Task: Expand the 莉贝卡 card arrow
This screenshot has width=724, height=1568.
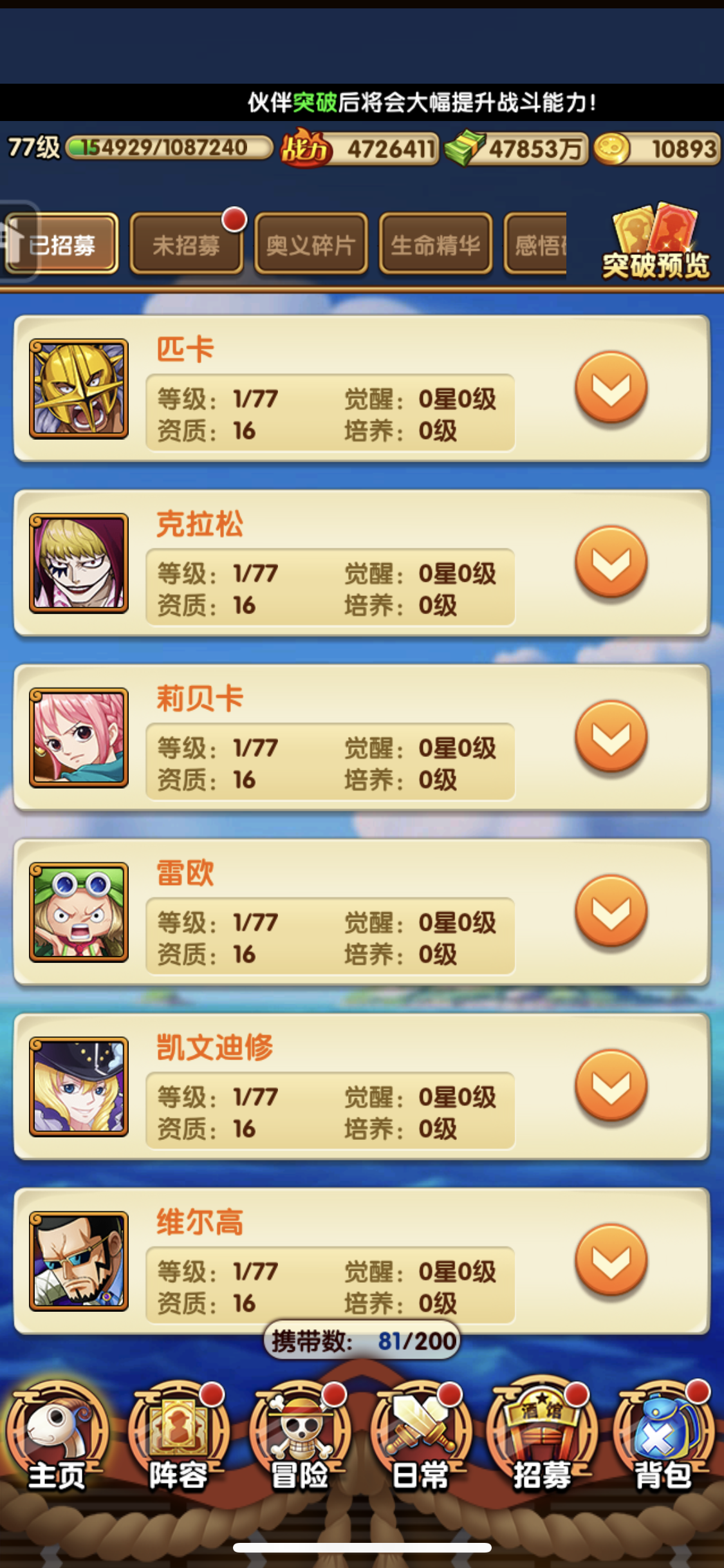Action: click(x=611, y=736)
